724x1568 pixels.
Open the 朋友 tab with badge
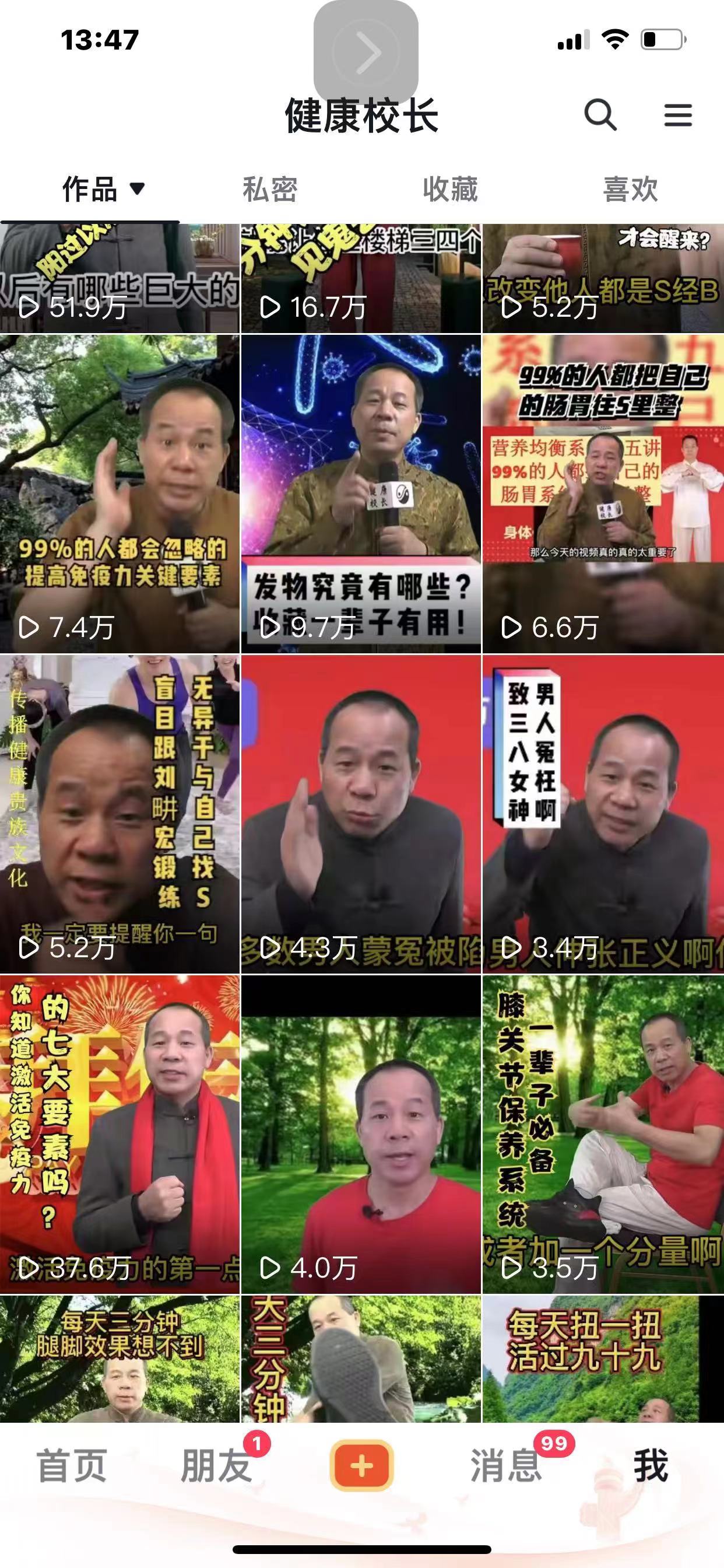click(x=217, y=1466)
